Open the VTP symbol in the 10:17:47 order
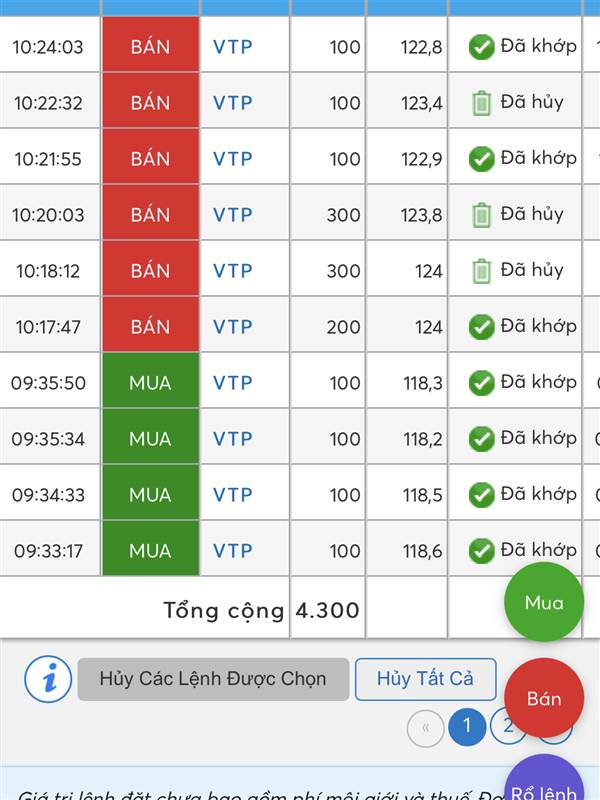Viewport: 600px width, 800px height. coord(233,326)
